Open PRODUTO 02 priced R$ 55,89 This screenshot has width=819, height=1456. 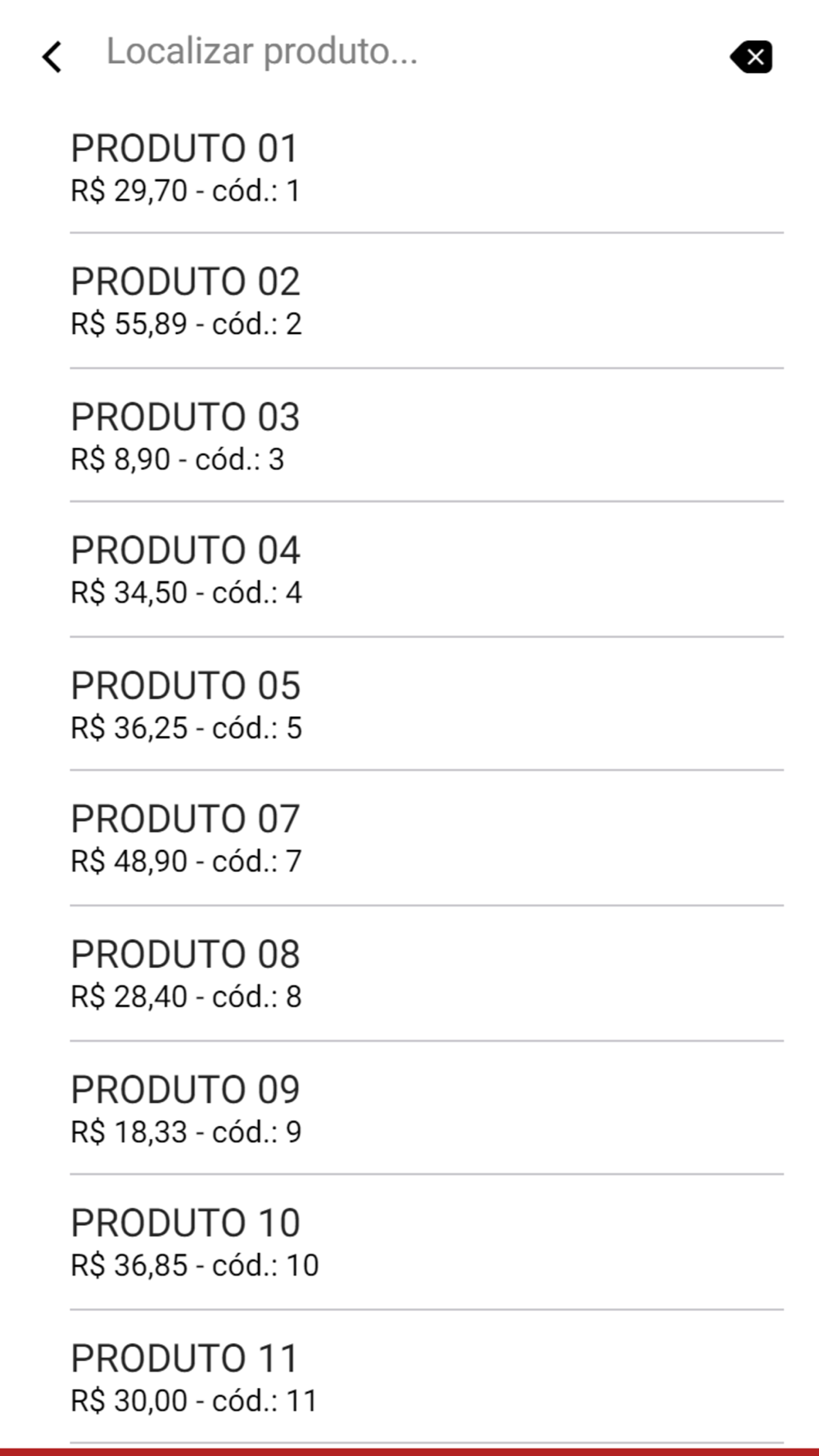click(x=427, y=301)
